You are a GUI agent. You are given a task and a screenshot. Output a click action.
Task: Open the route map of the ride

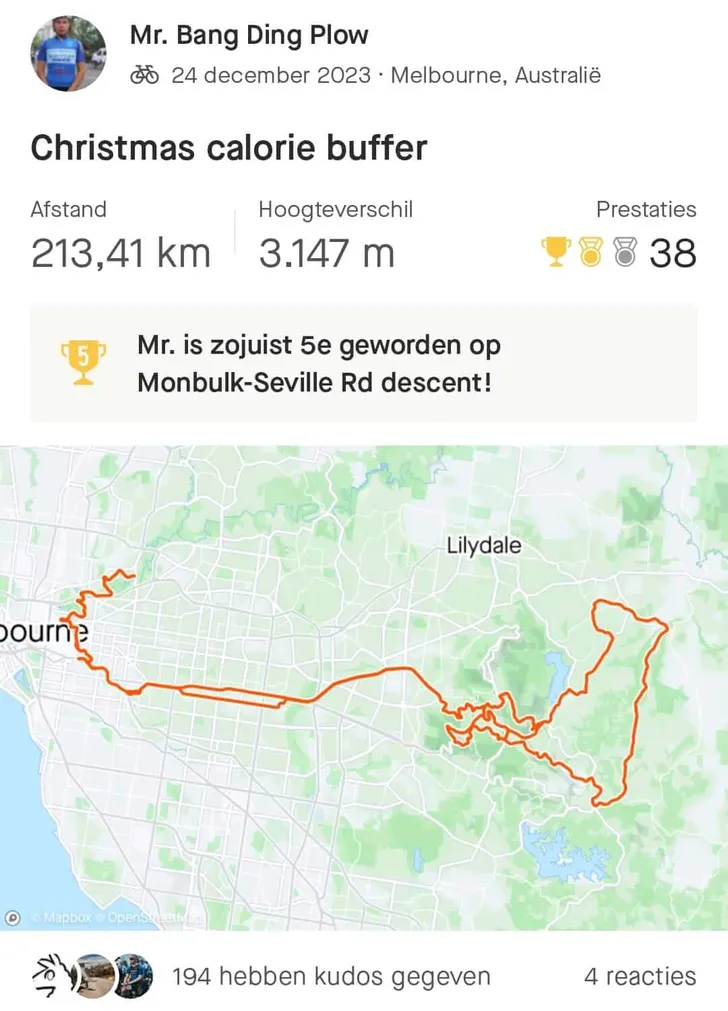364,688
